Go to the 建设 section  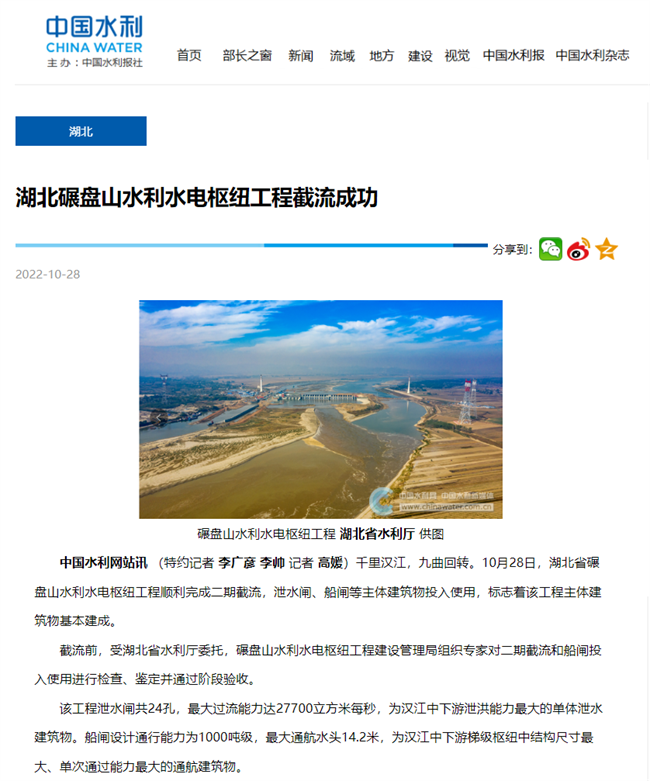[x=420, y=56]
